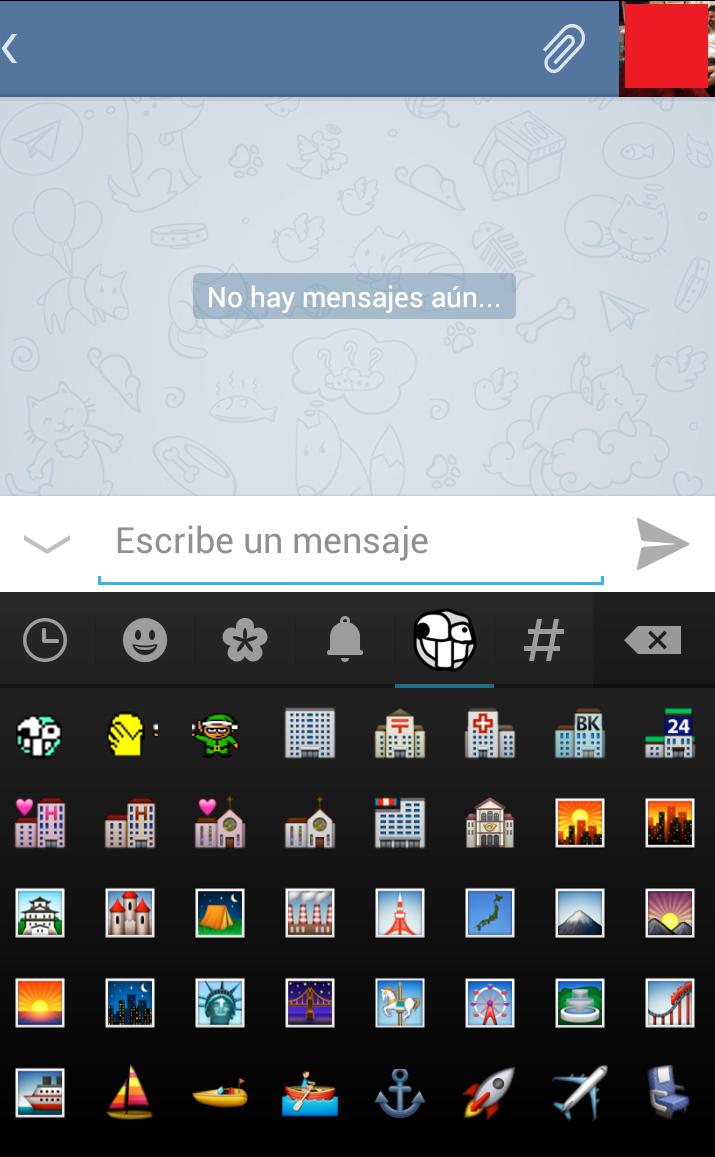Switch to the bell objects emoji tab
Viewport: 715px width, 1157px height.
(x=345, y=640)
